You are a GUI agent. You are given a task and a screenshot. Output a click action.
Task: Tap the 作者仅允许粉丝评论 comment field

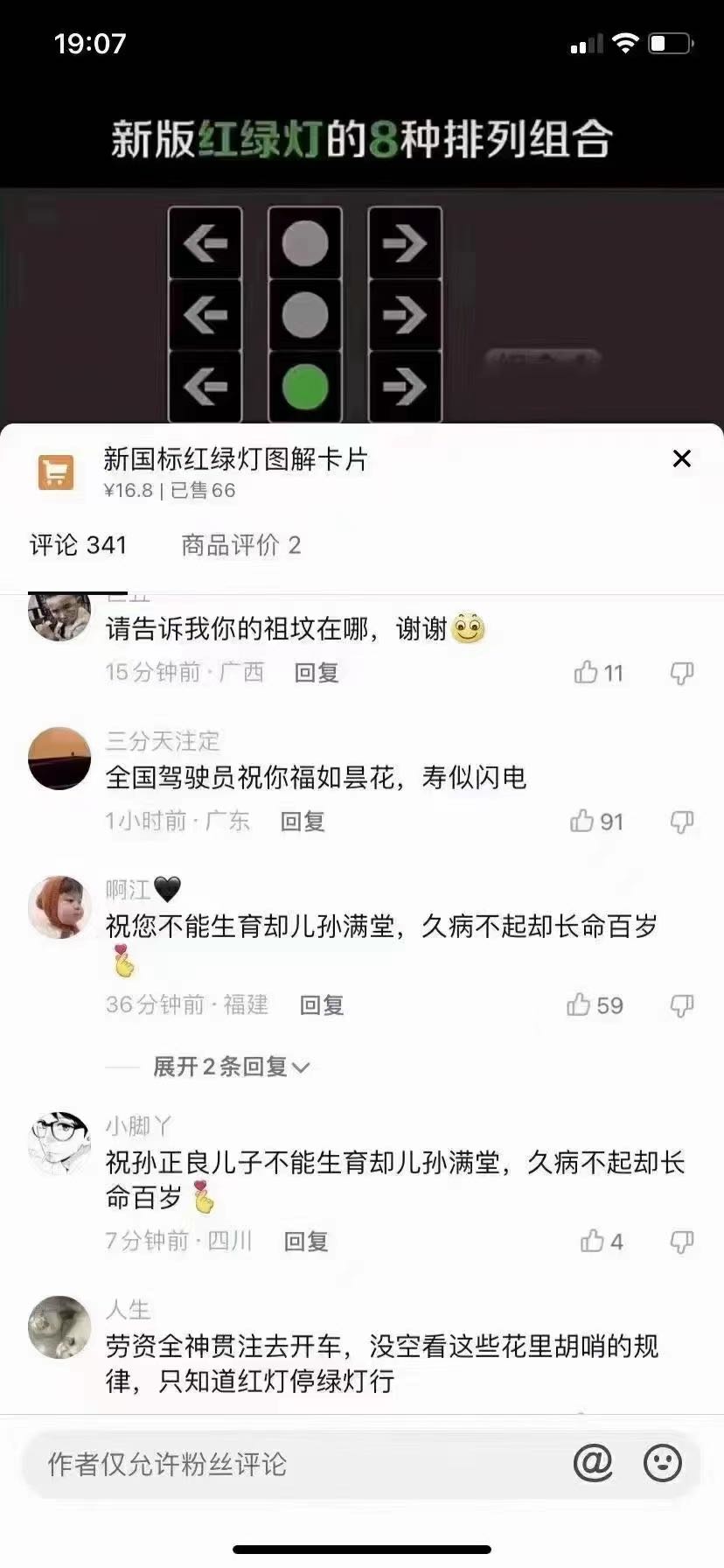click(297, 1464)
